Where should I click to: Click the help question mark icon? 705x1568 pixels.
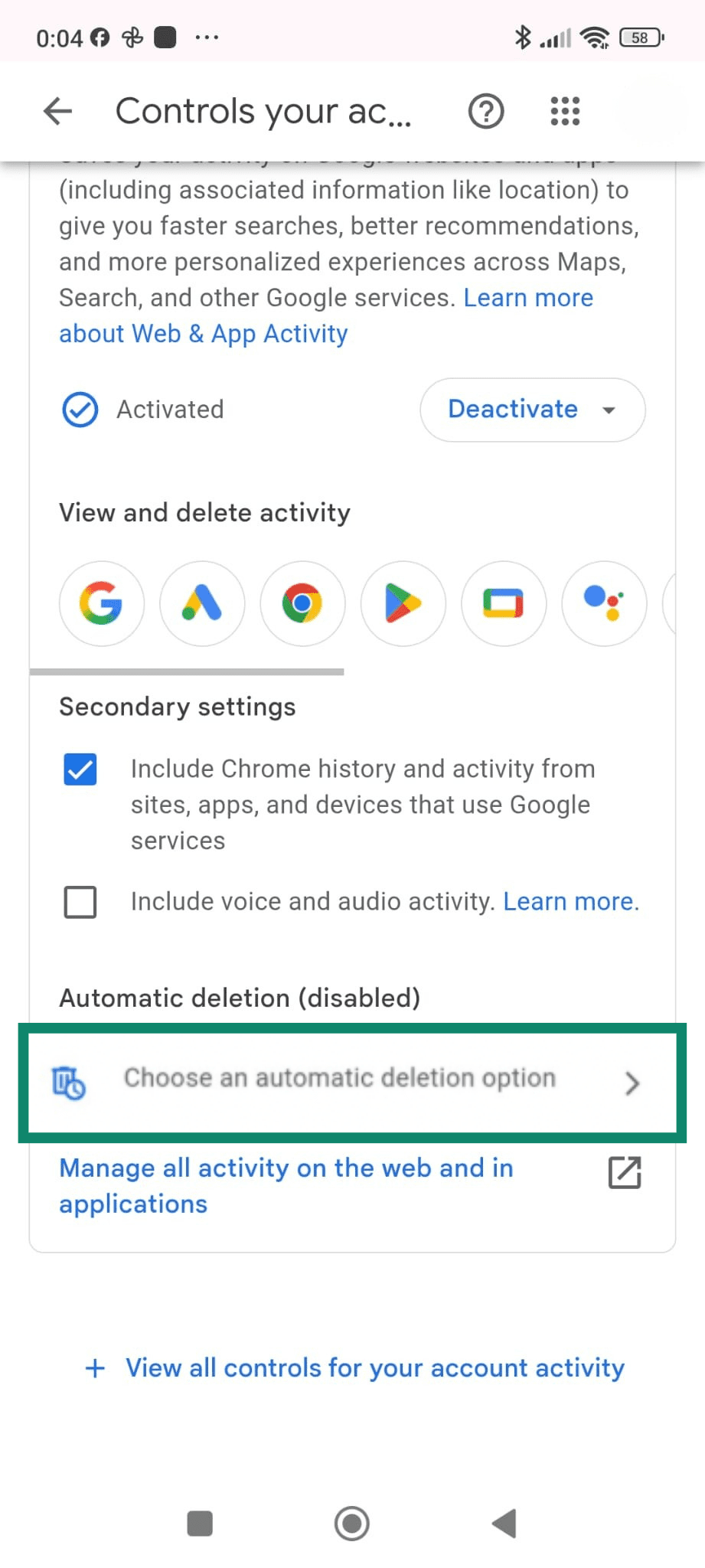(486, 111)
